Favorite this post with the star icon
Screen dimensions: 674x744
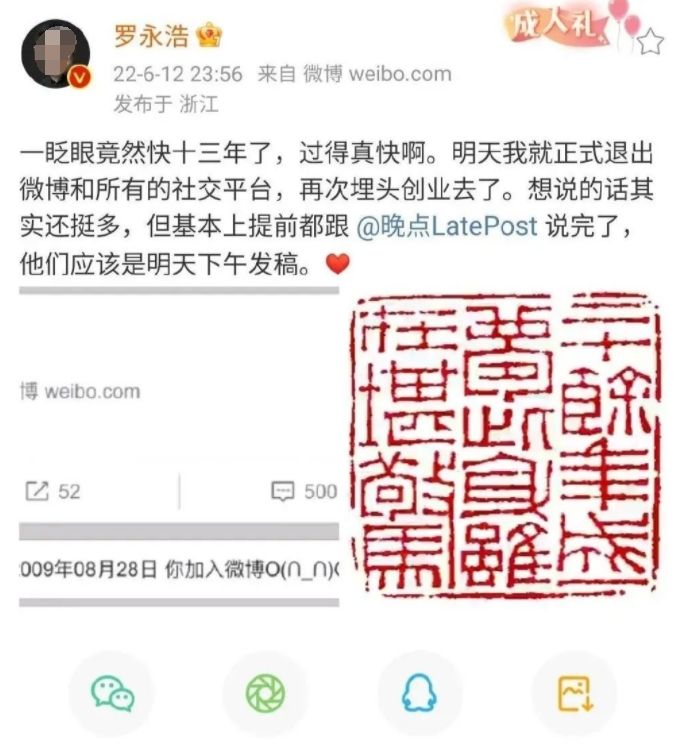650,41
